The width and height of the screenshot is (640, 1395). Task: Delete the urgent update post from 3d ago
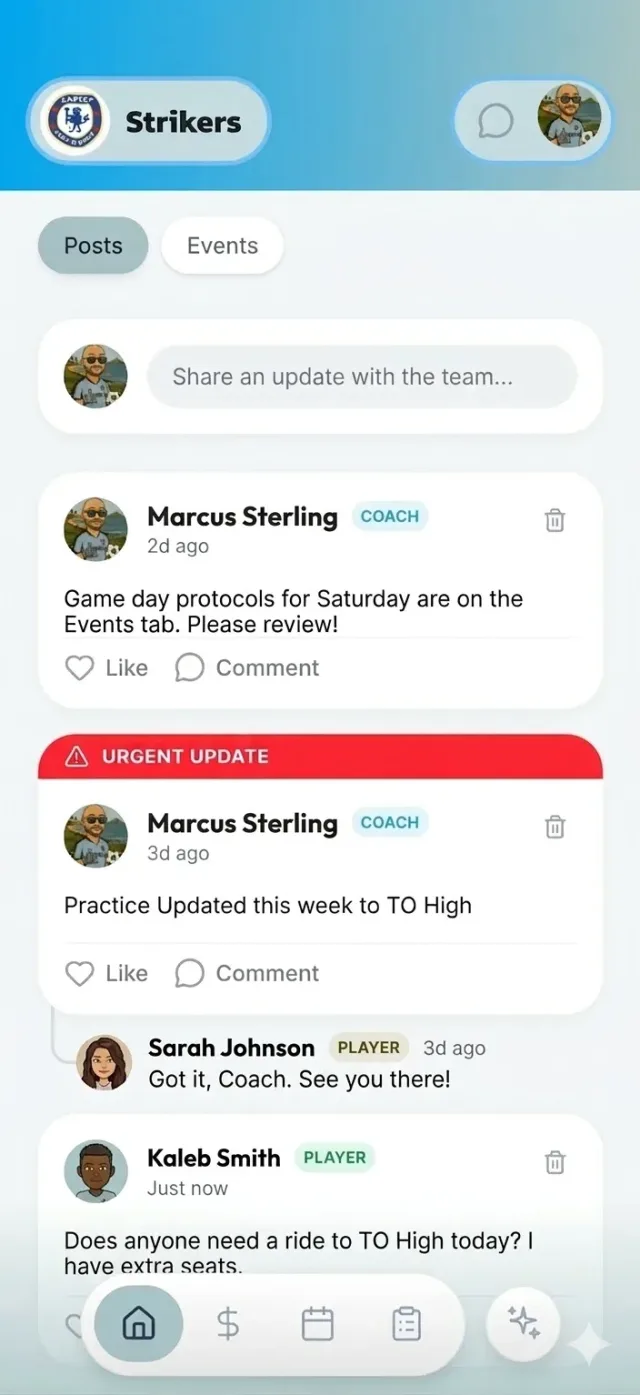coord(555,826)
